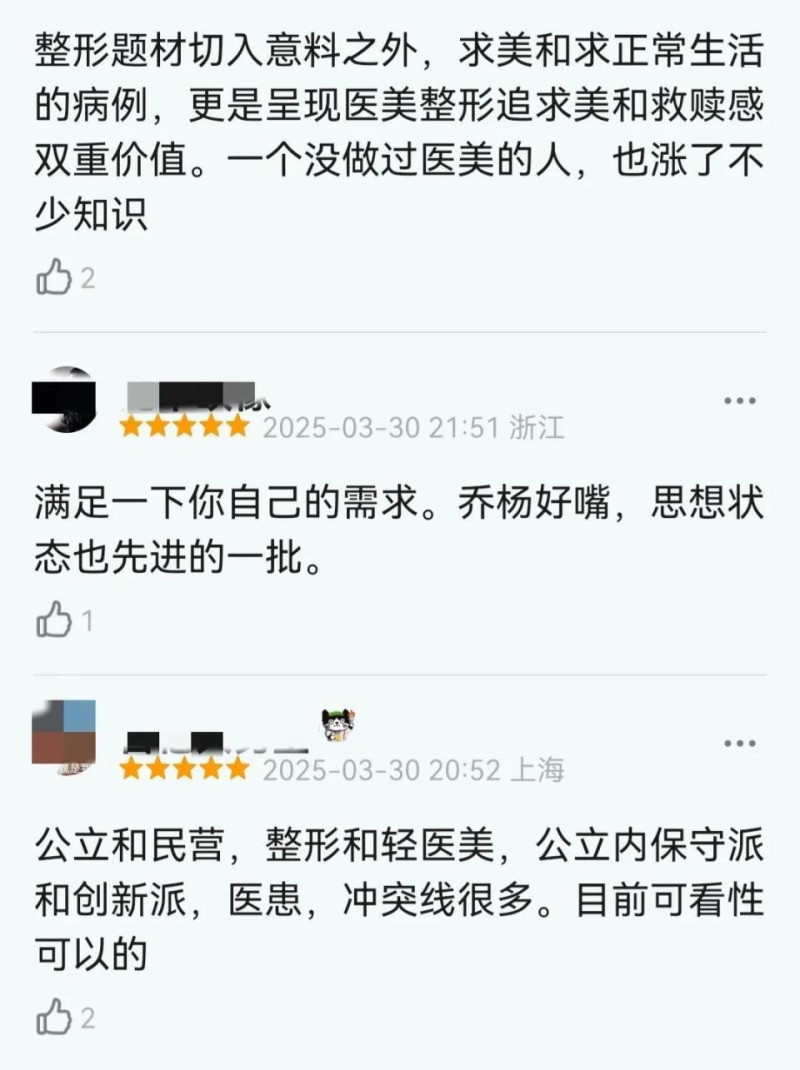
Task: Like the review mentioning 乔杨好嘴
Action: point(54,621)
